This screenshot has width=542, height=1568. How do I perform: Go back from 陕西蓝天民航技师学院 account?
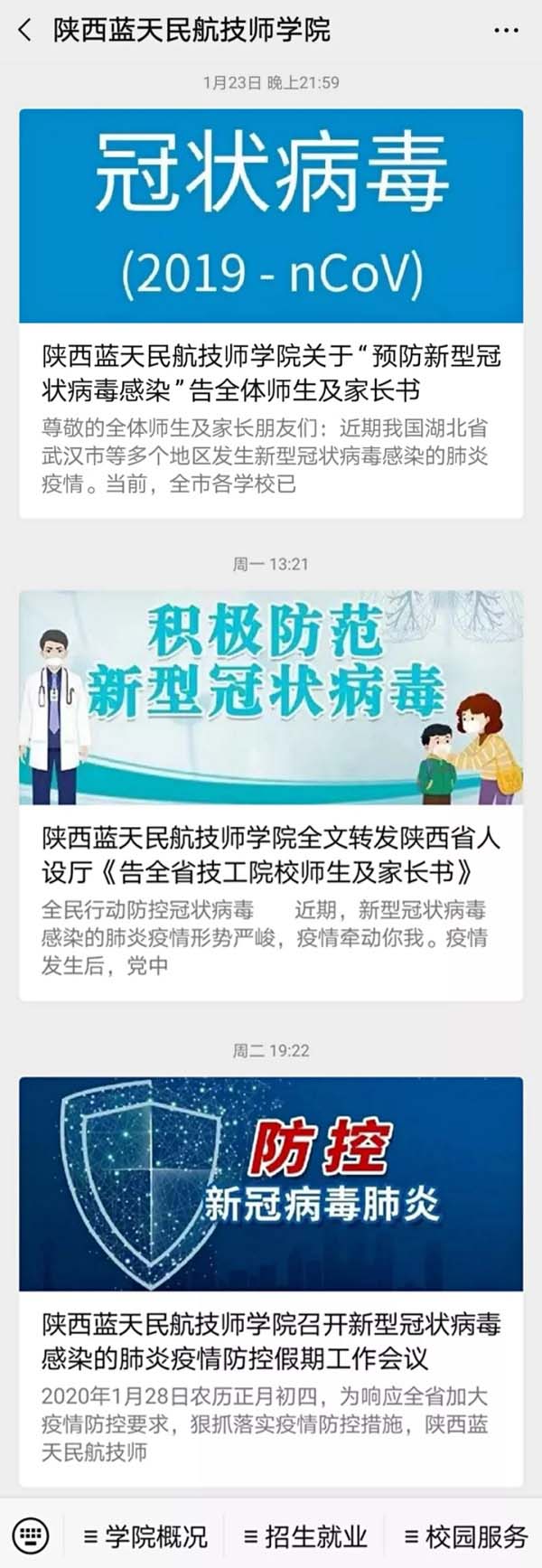24,30
